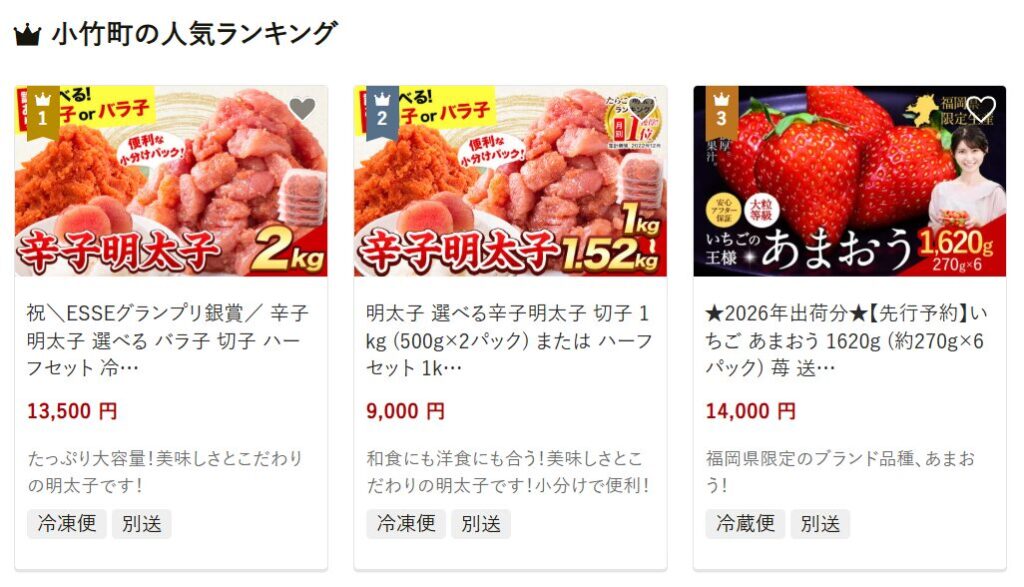Open the third-ranked あまおう 1620g product card
The height and width of the screenshot is (587, 1024).
849,182
